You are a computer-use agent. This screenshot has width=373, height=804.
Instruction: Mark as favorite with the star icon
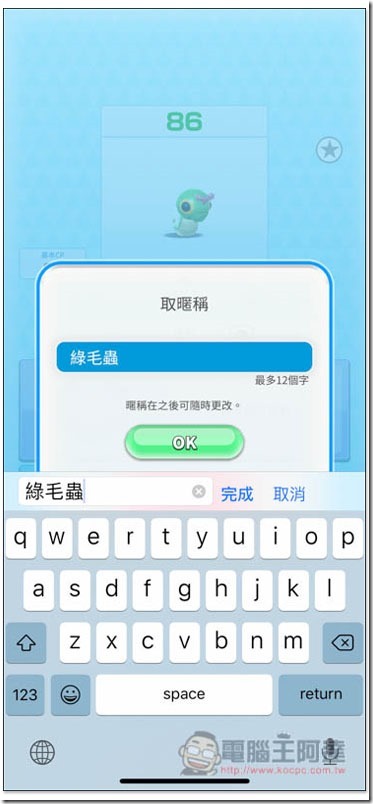[x=329, y=150]
